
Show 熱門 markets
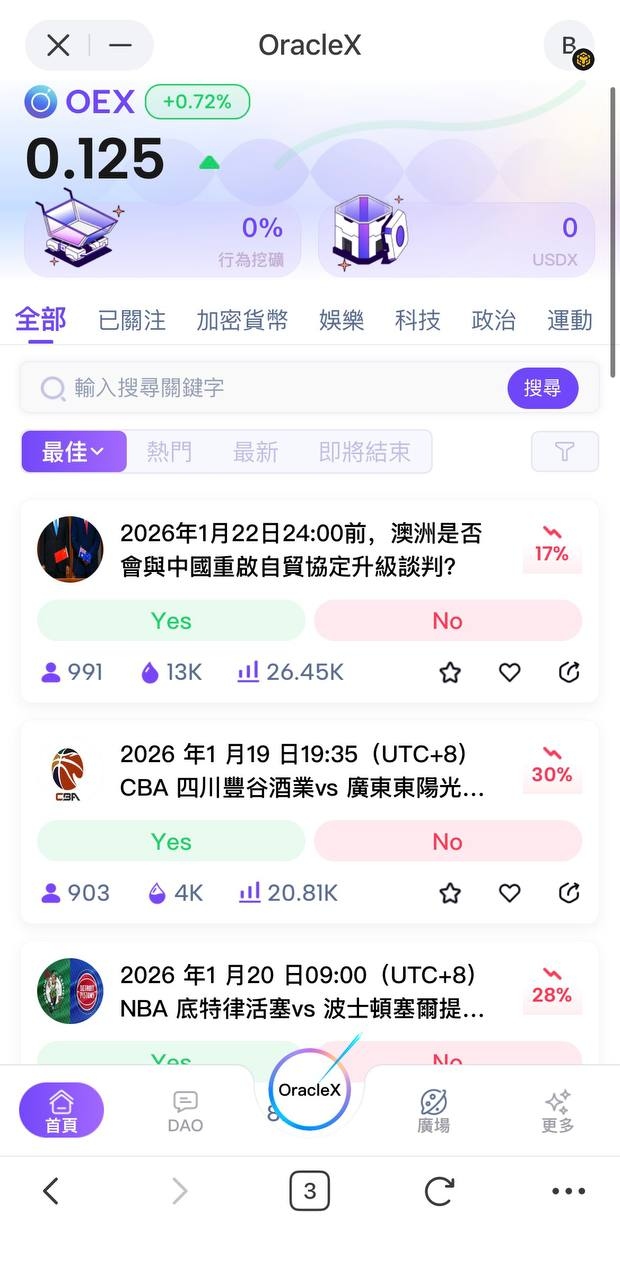click(169, 452)
